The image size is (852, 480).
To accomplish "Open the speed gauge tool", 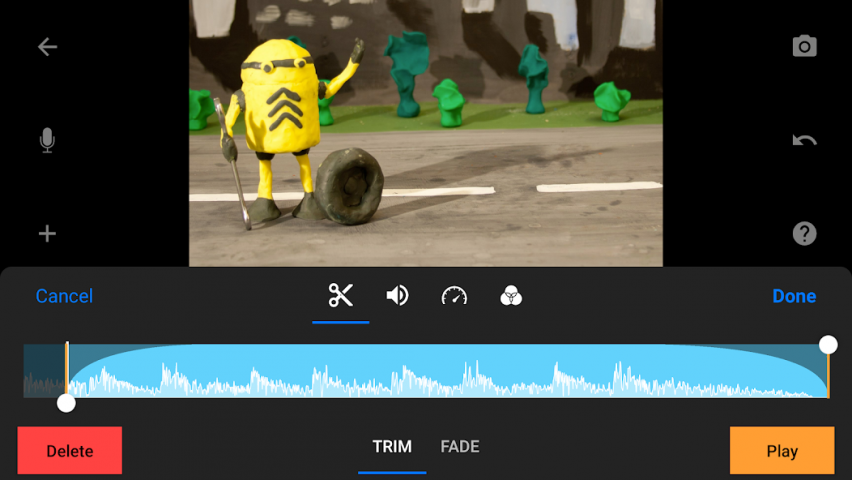I will pyautogui.click(x=454, y=296).
